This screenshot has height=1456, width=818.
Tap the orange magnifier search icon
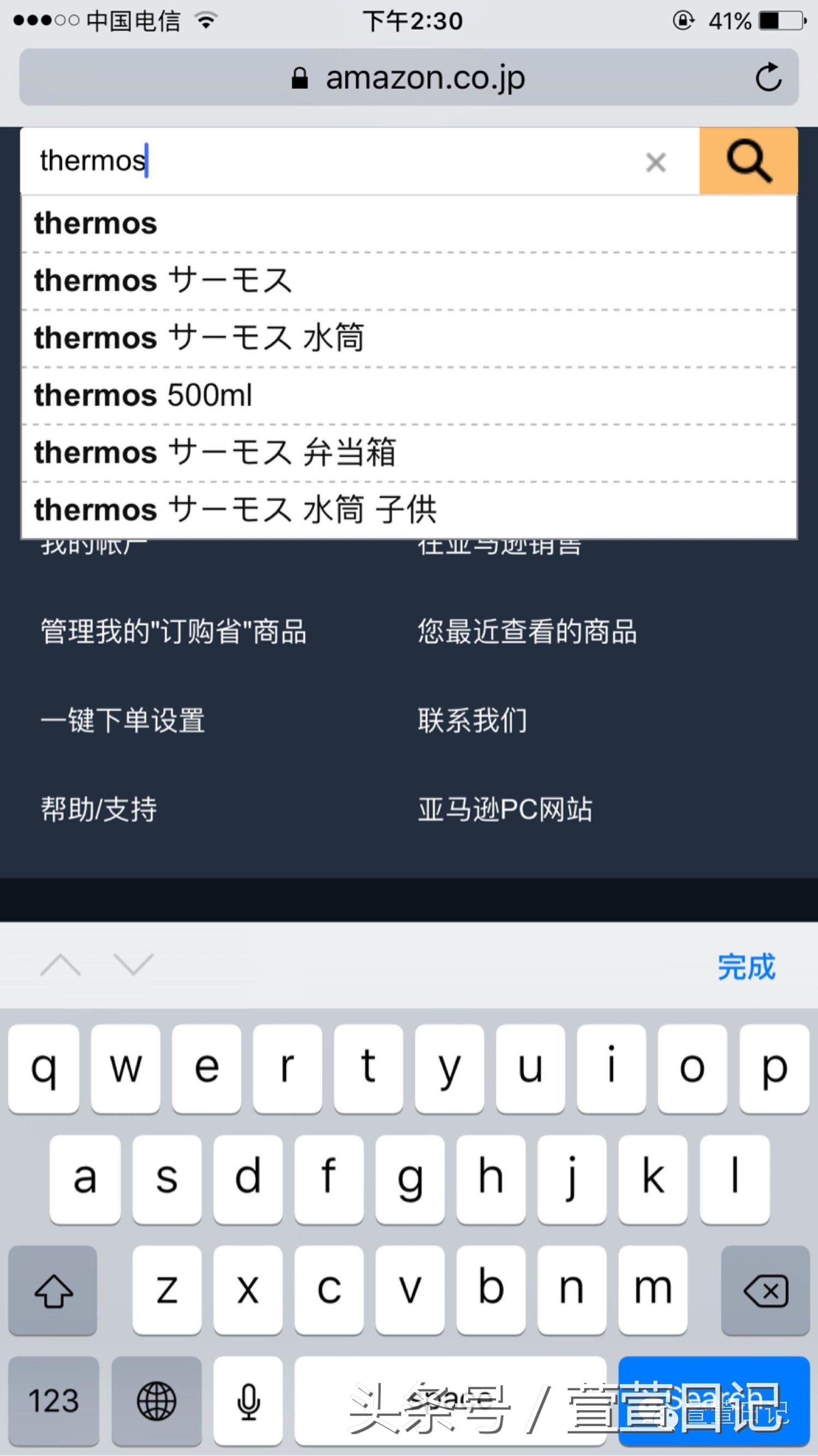coord(748,162)
